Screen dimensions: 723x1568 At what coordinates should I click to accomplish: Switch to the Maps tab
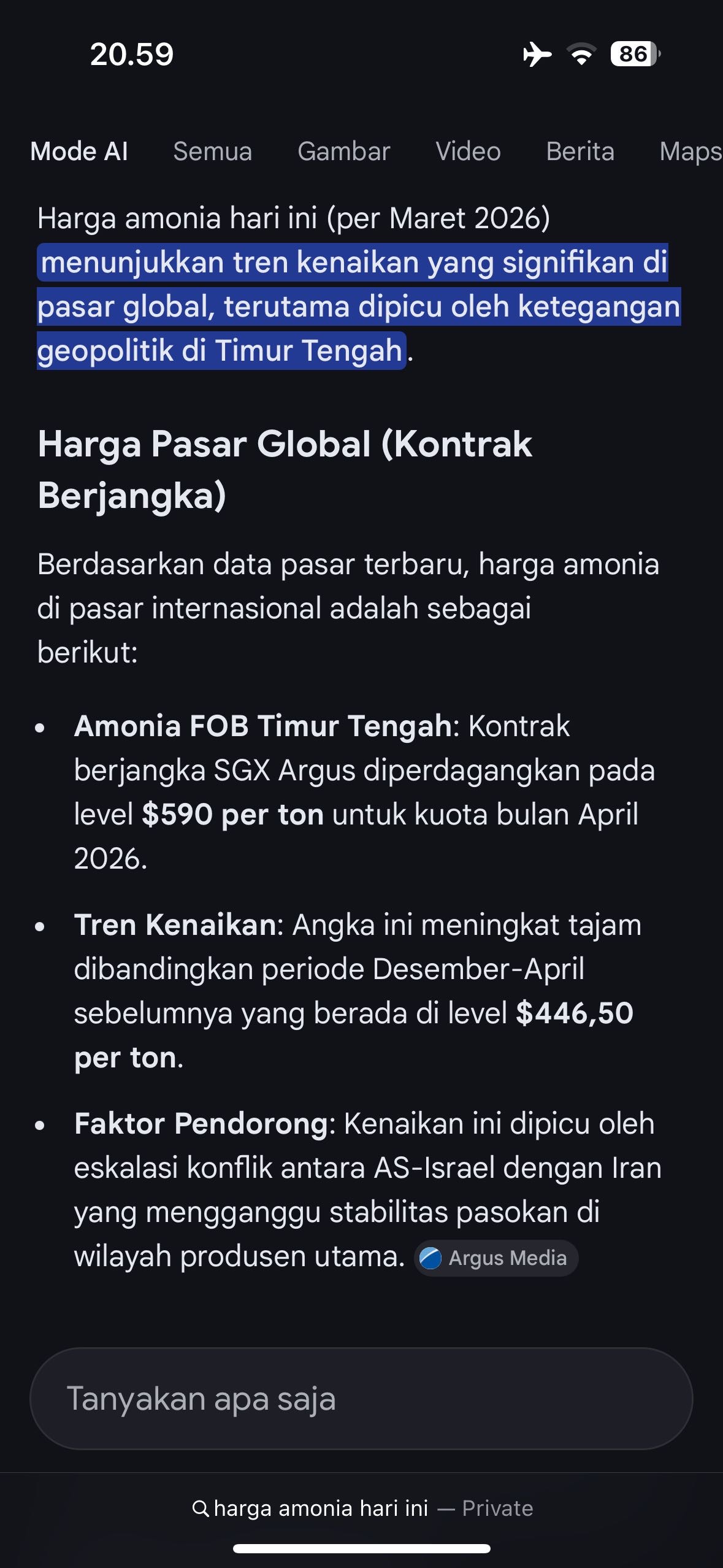point(690,152)
